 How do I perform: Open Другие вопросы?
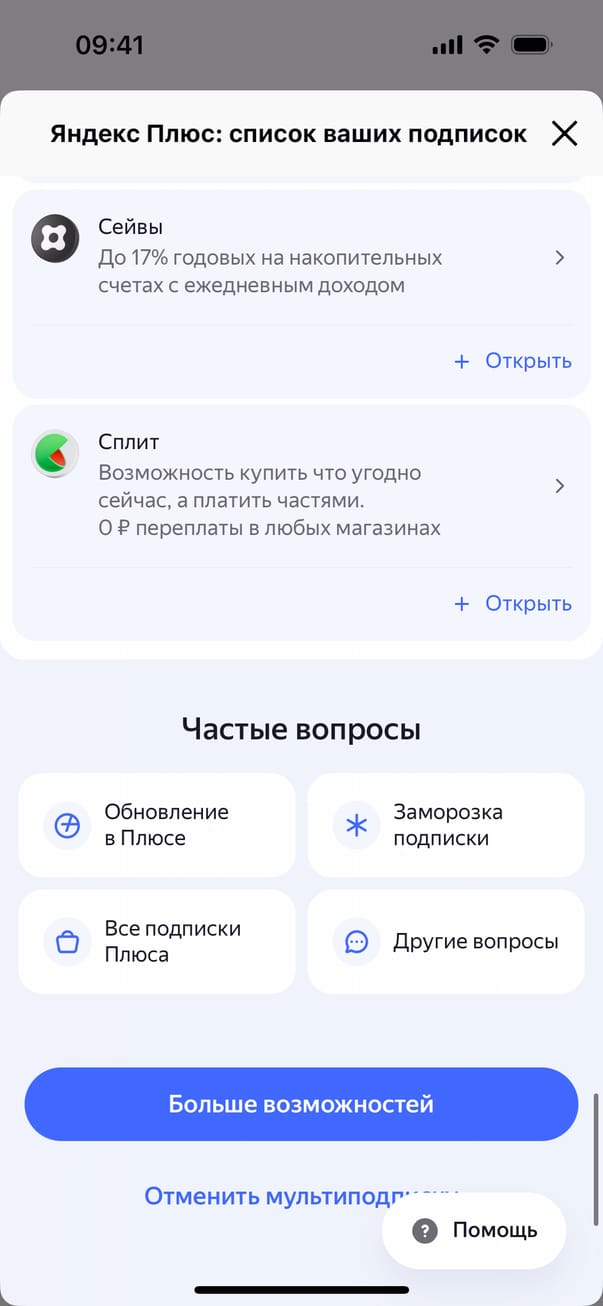coord(446,942)
